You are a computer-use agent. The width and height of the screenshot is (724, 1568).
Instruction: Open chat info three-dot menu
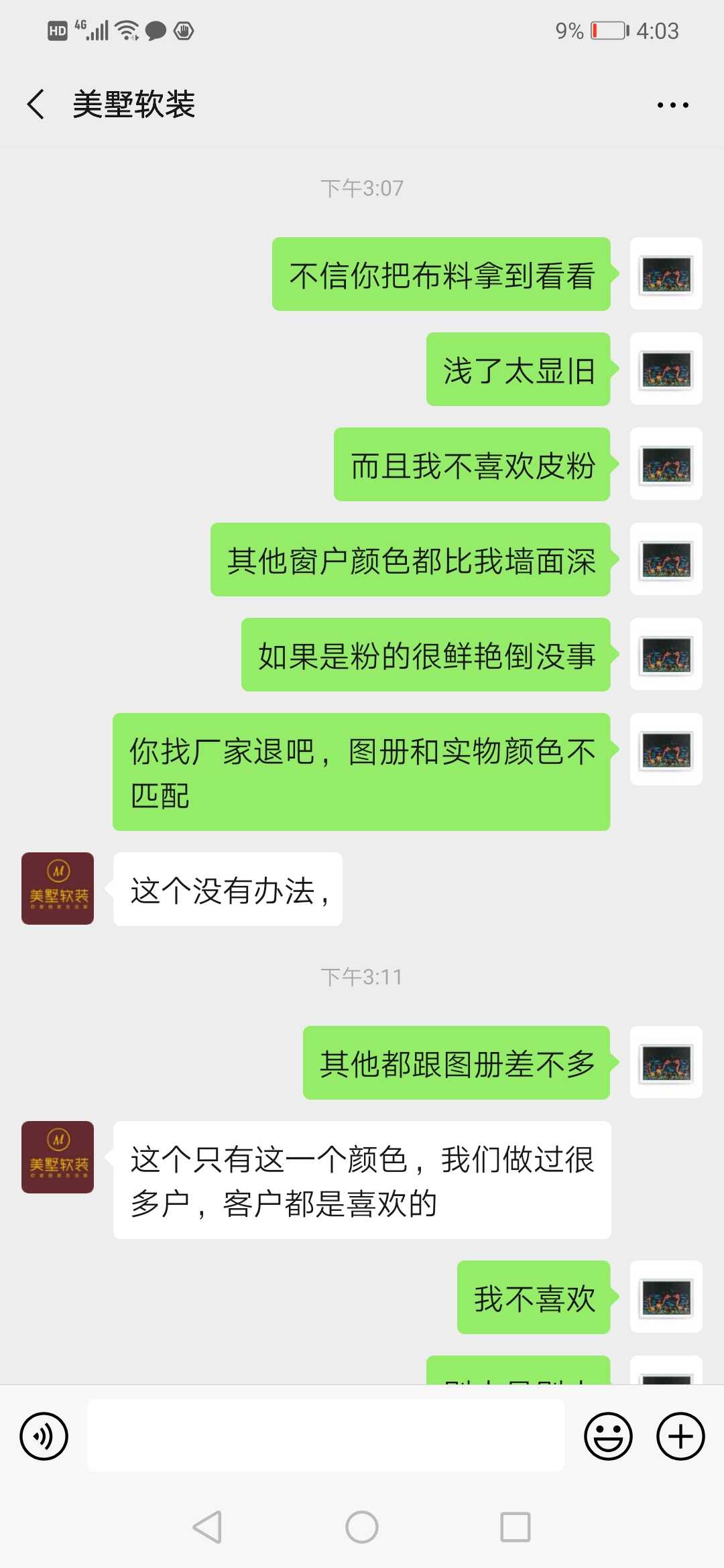(x=672, y=105)
